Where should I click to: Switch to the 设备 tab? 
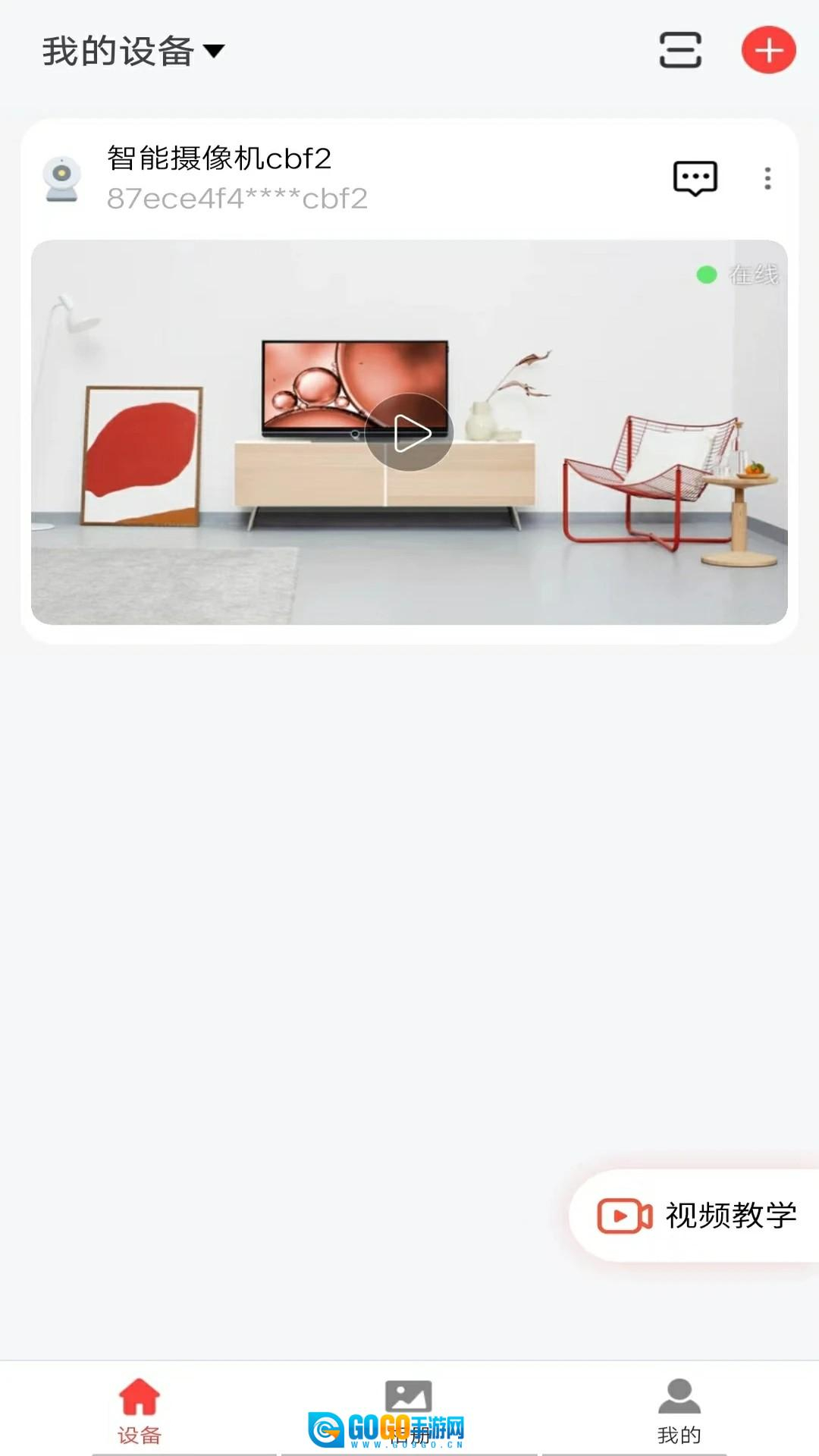(140, 1410)
